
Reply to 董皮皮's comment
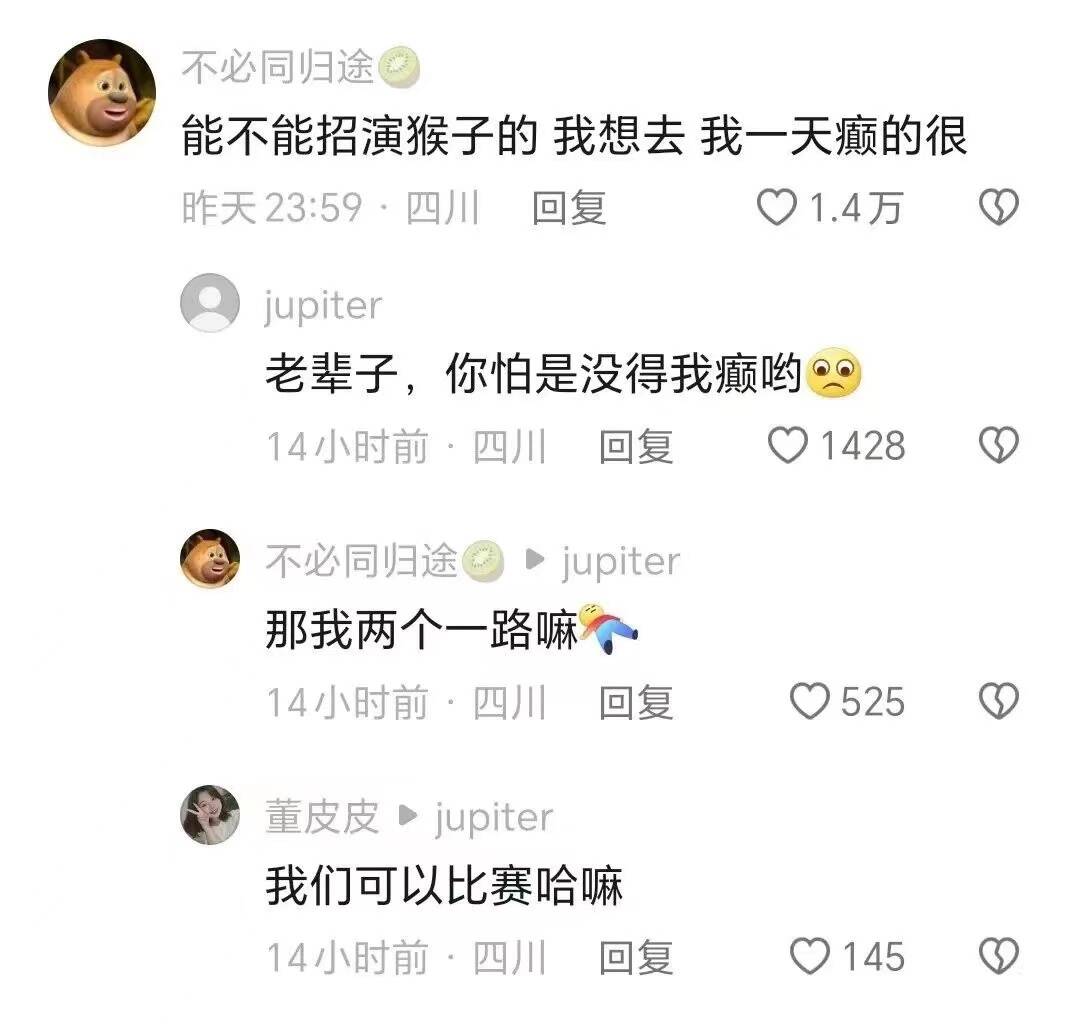click(x=636, y=958)
